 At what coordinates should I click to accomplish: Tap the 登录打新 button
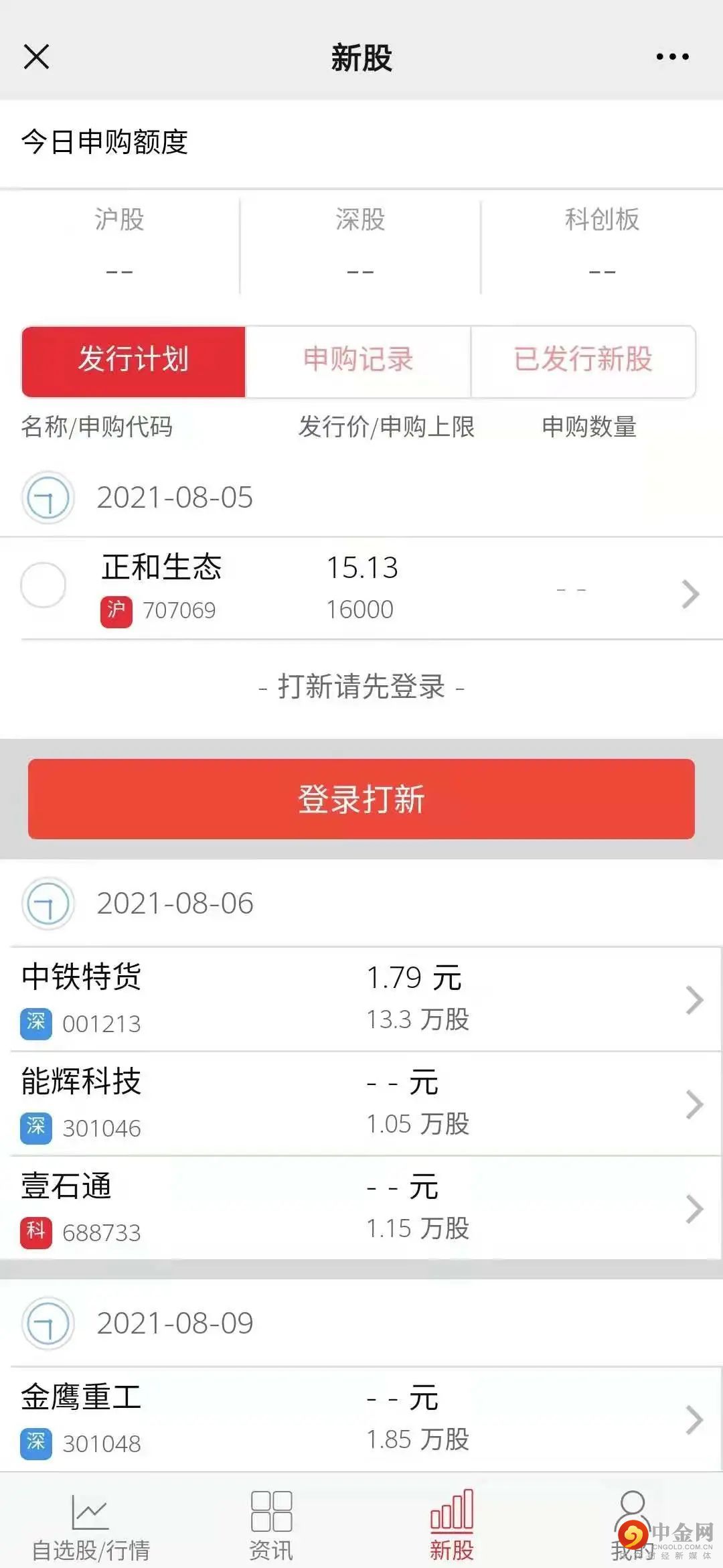tap(361, 798)
